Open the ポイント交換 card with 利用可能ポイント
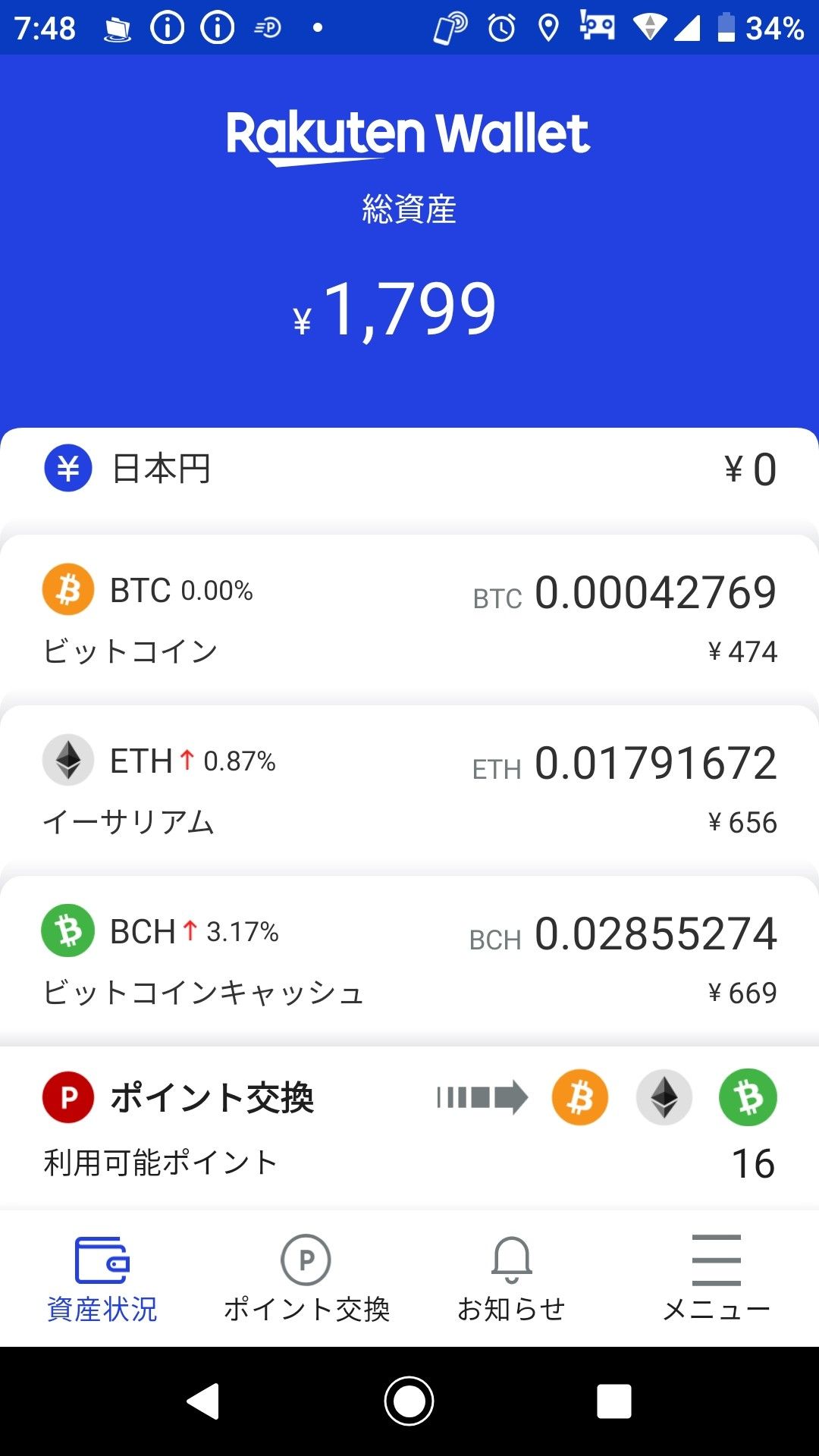 coord(409,1127)
